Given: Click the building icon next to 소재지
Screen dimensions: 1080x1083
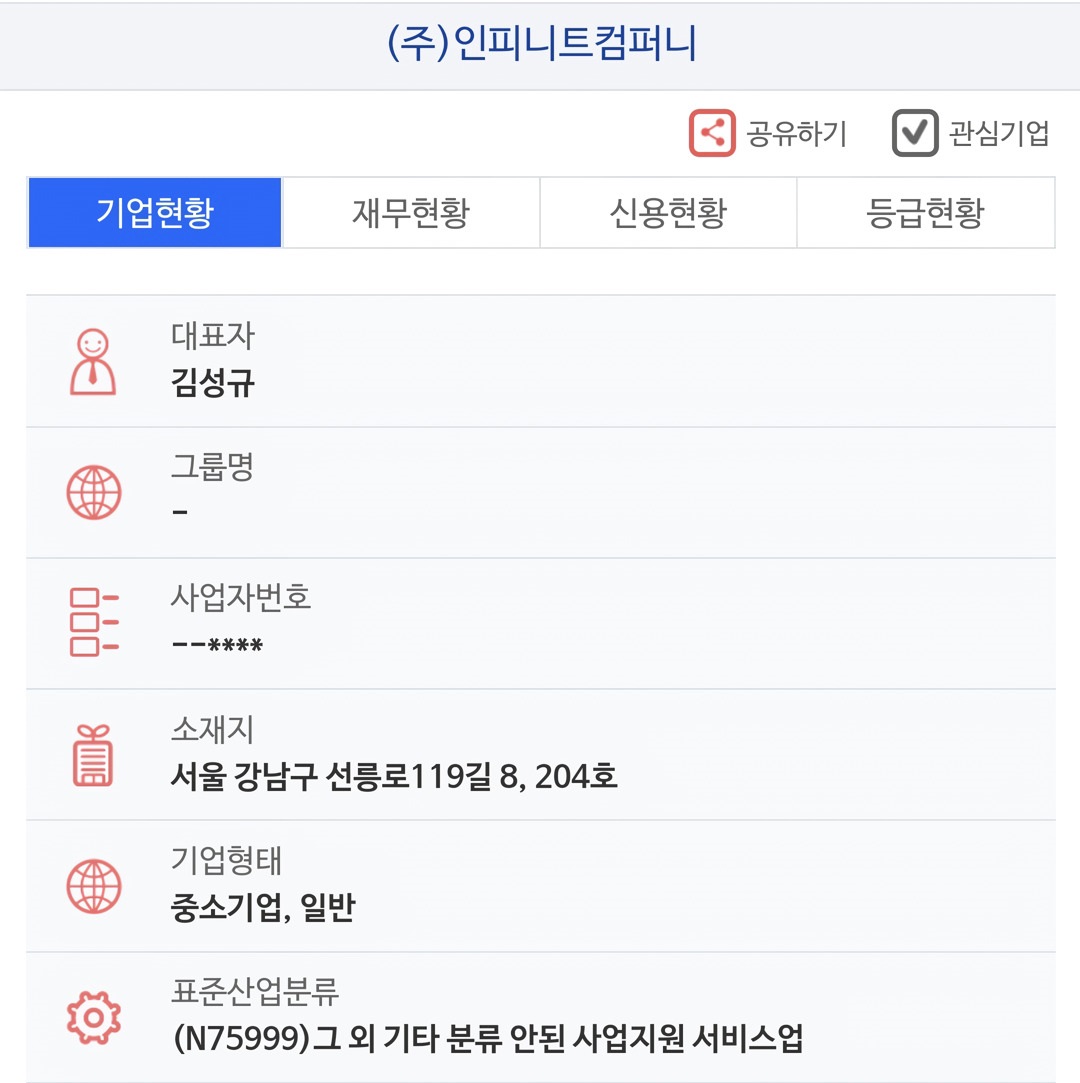Looking at the screenshot, I should pyautogui.click(x=95, y=755).
